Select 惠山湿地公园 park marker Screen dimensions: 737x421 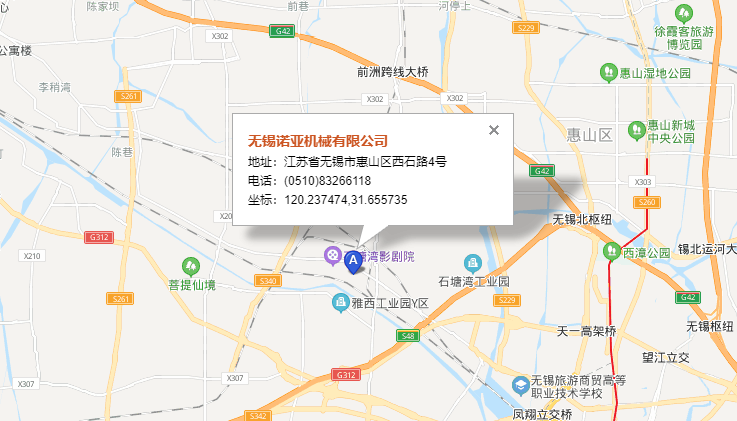[607, 72]
